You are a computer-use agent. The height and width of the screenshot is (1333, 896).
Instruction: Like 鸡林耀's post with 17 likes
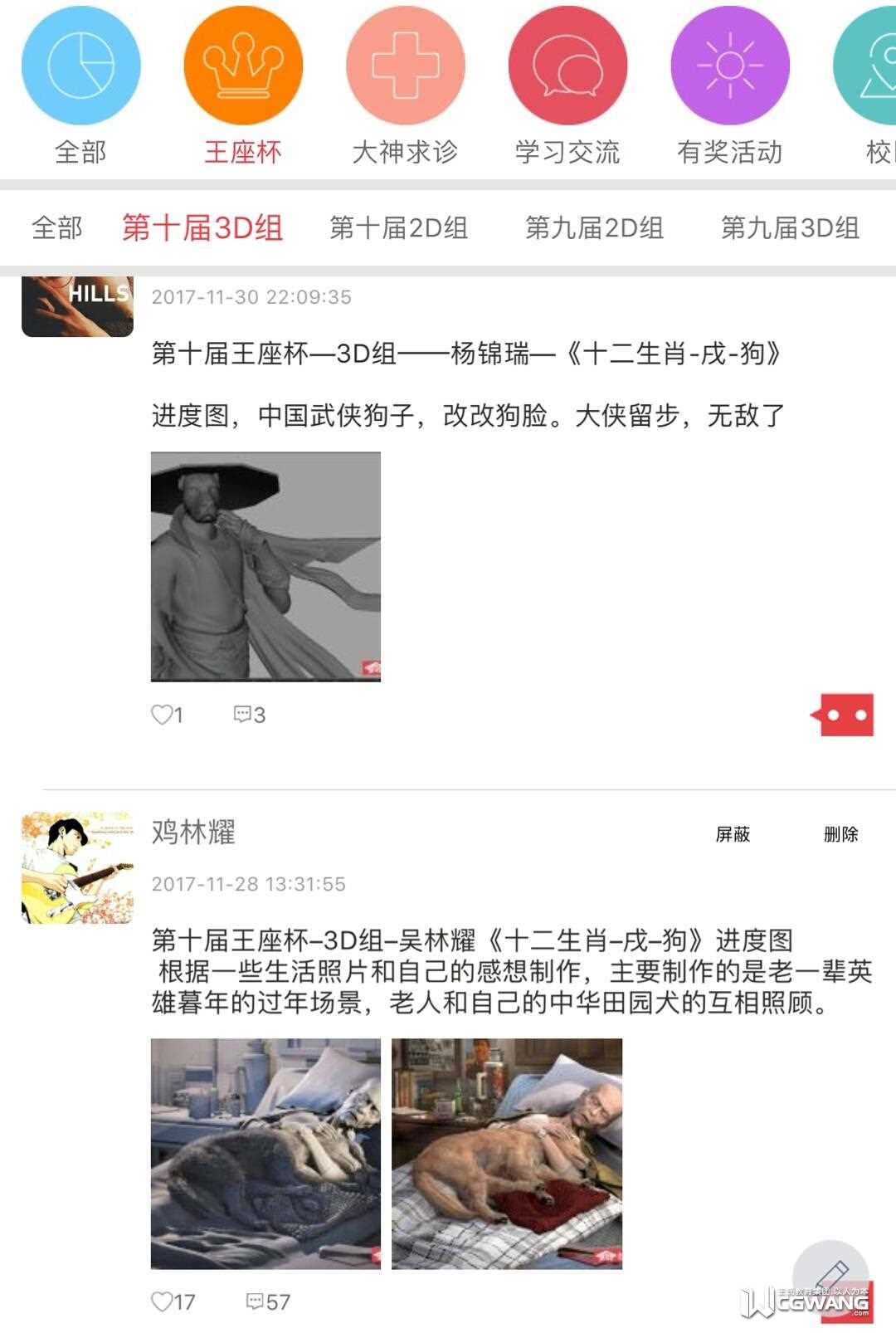[173, 1301]
